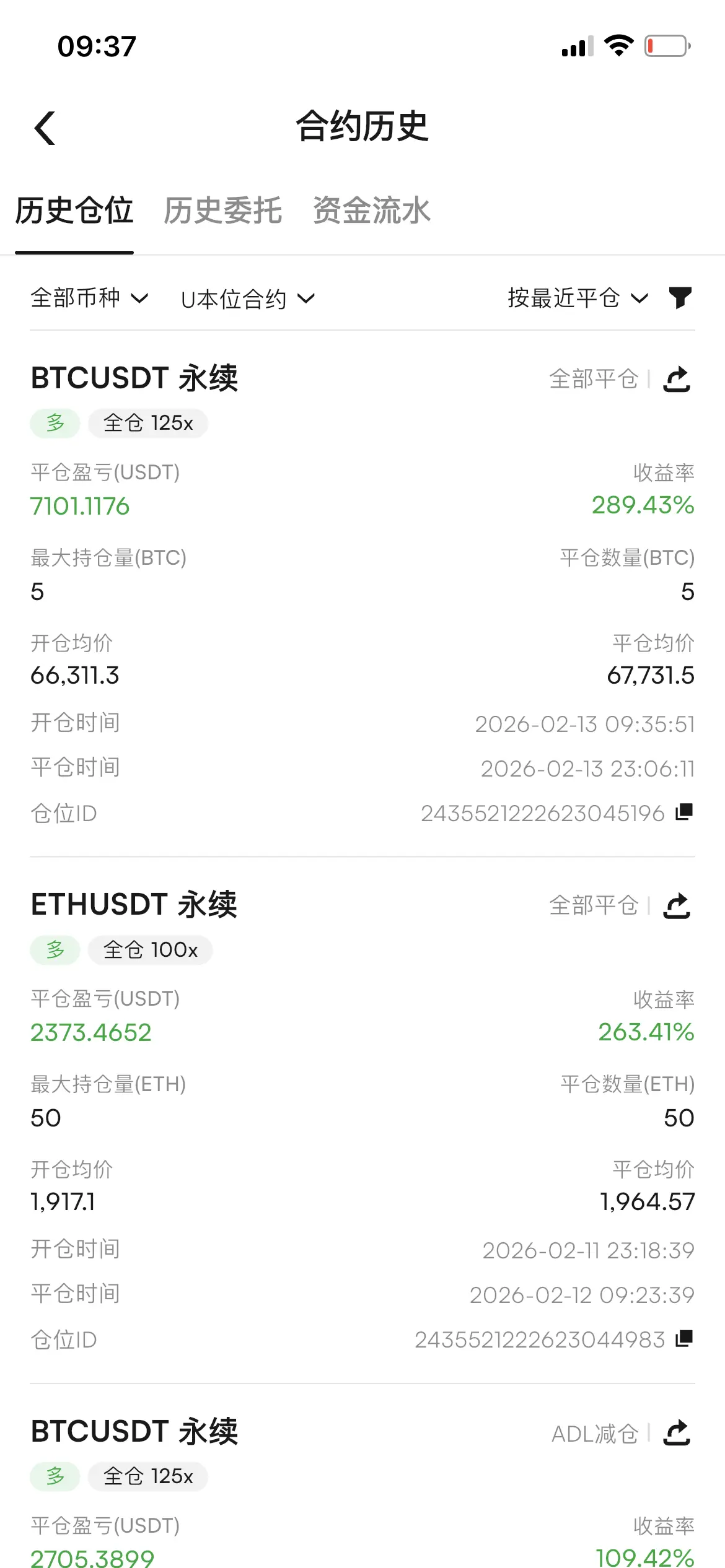
Task: Switch to the 历史委托 tab
Action: 222,211
